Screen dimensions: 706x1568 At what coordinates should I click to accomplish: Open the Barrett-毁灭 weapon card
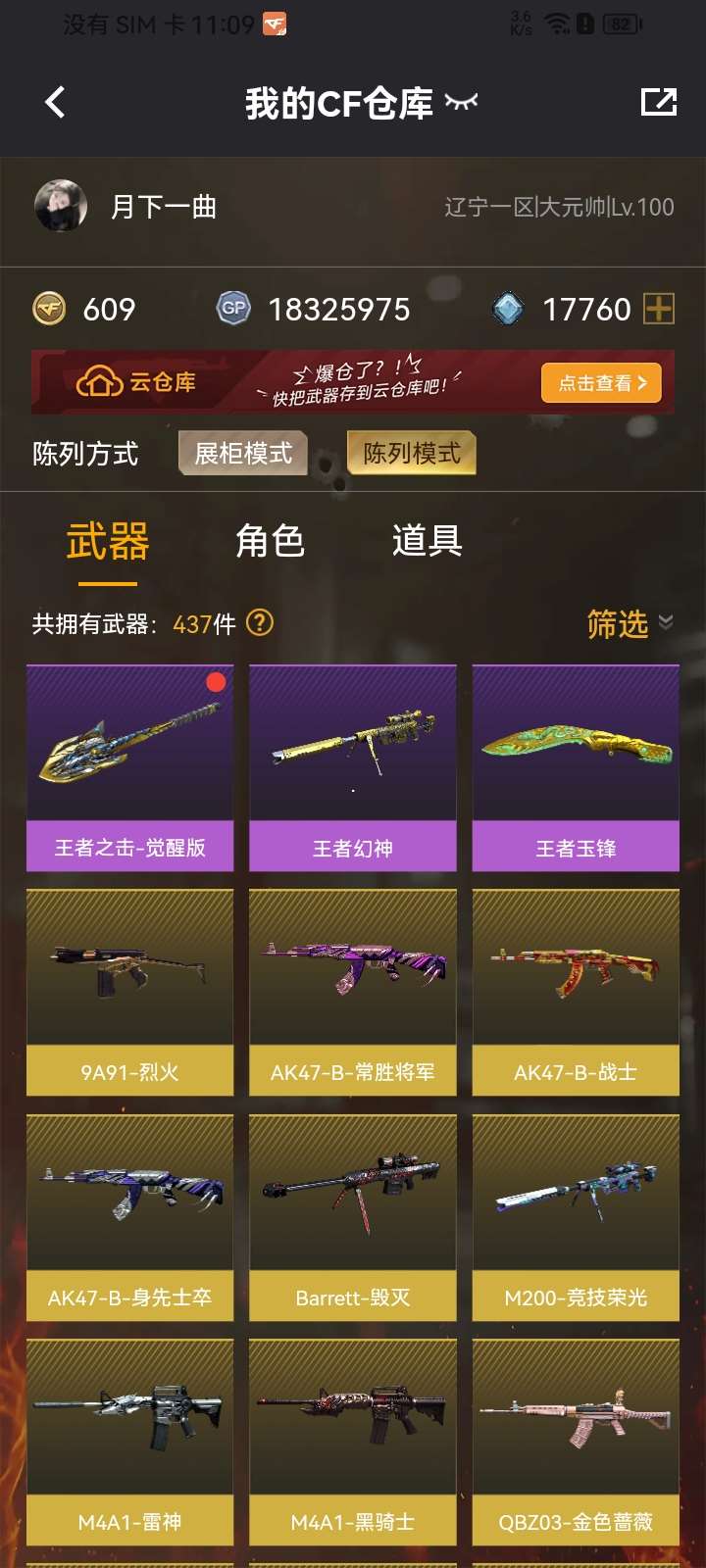[x=353, y=1217]
